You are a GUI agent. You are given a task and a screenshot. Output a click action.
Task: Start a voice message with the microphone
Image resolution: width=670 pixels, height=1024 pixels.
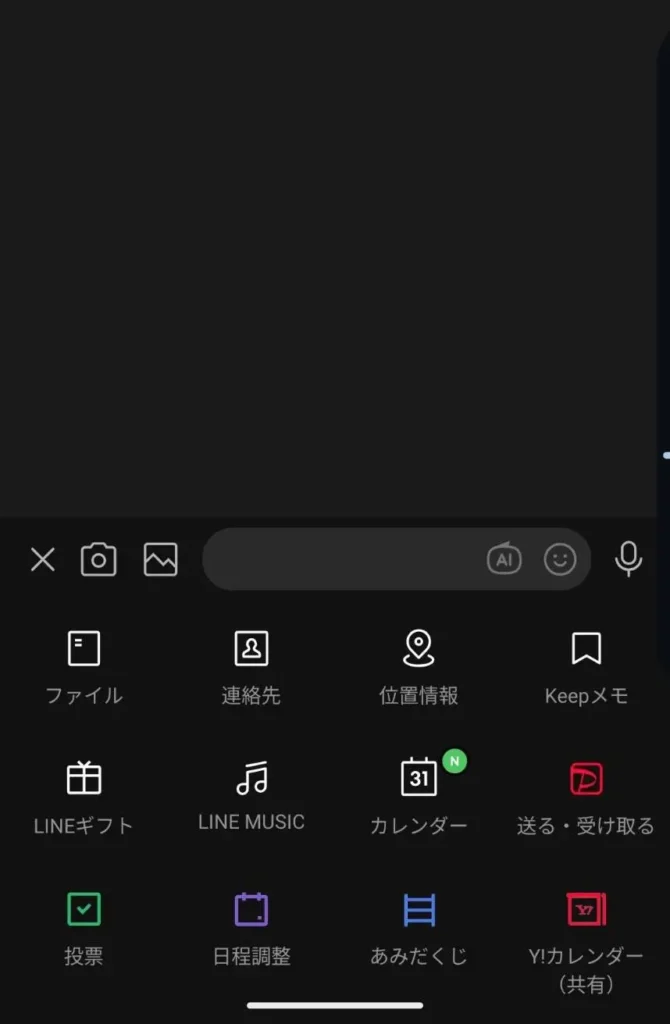click(628, 558)
